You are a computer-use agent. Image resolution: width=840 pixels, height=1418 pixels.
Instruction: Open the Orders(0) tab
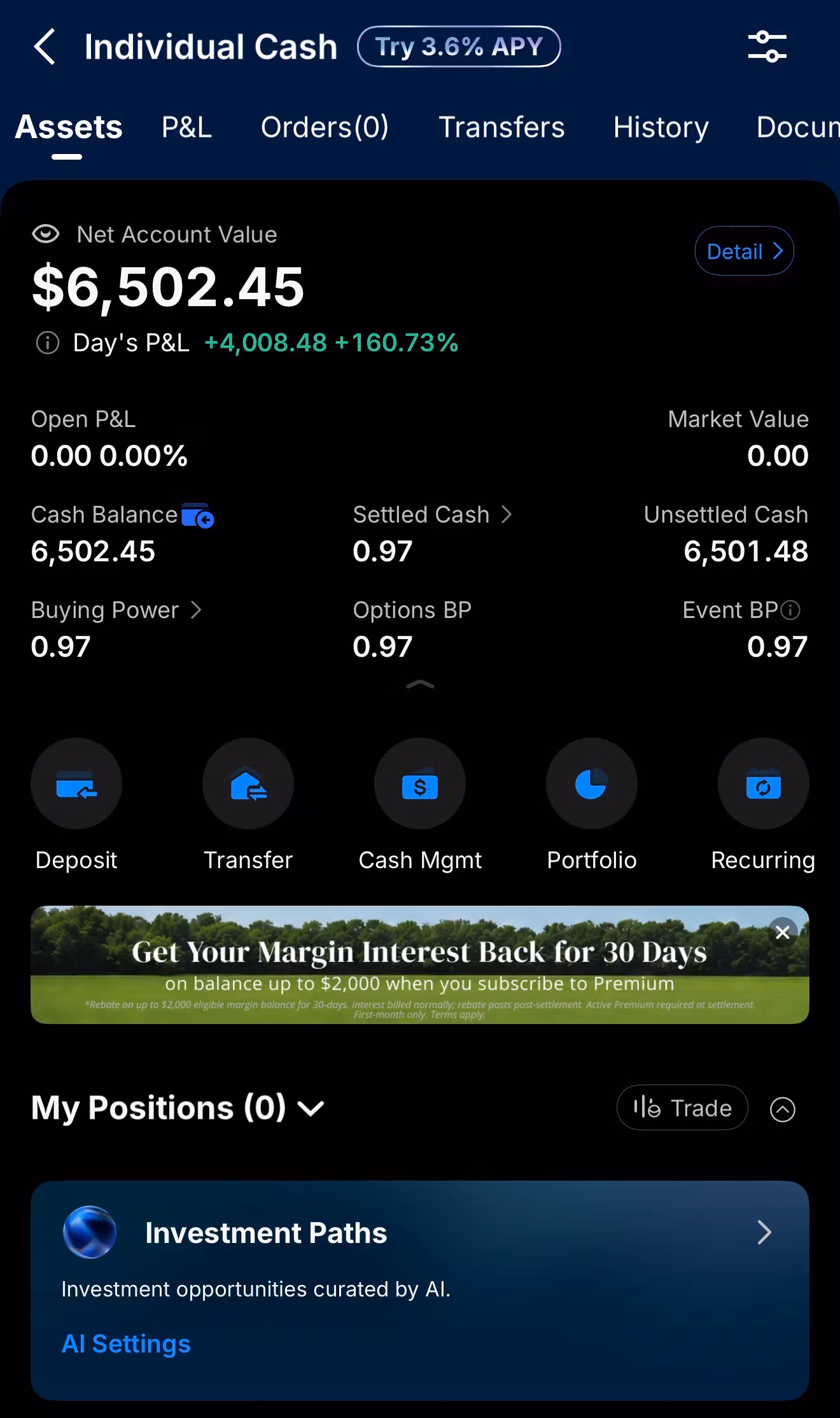[325, 127]
